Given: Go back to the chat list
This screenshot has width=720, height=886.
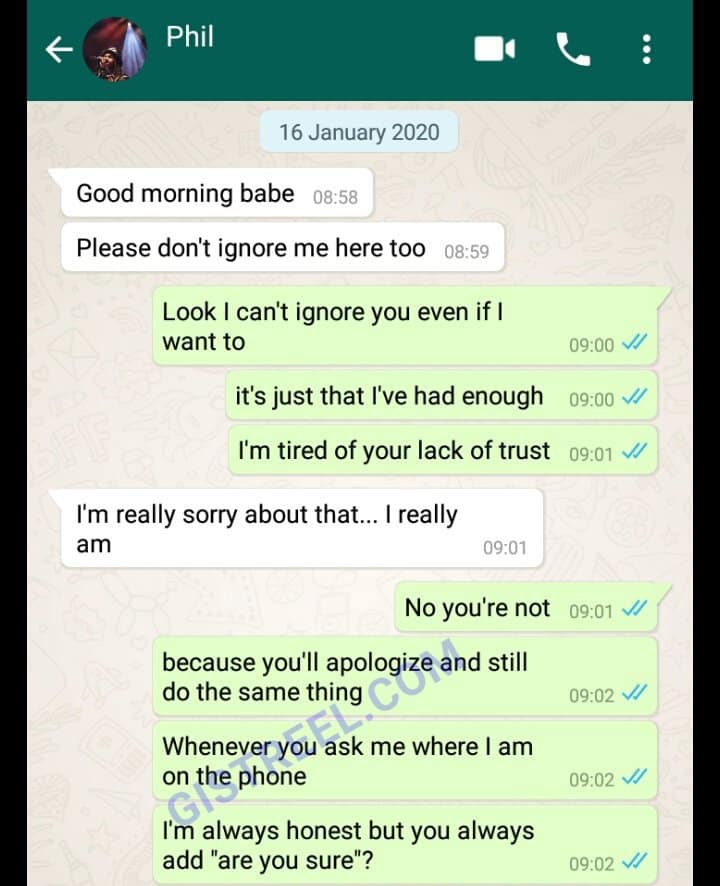Looking at the screenshot, I should [58, 50].
